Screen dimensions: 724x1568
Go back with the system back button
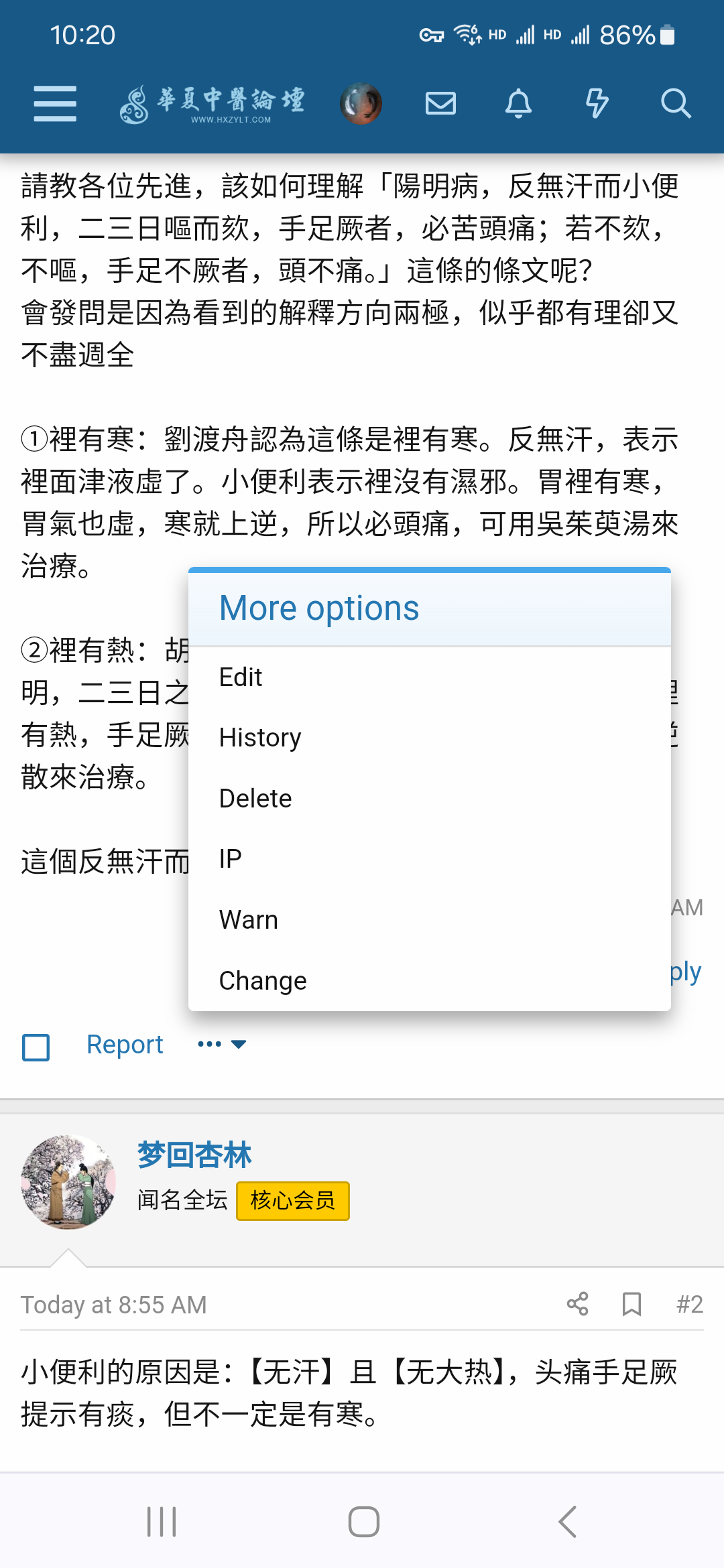pyautogui.click(x=568, y=1522)
